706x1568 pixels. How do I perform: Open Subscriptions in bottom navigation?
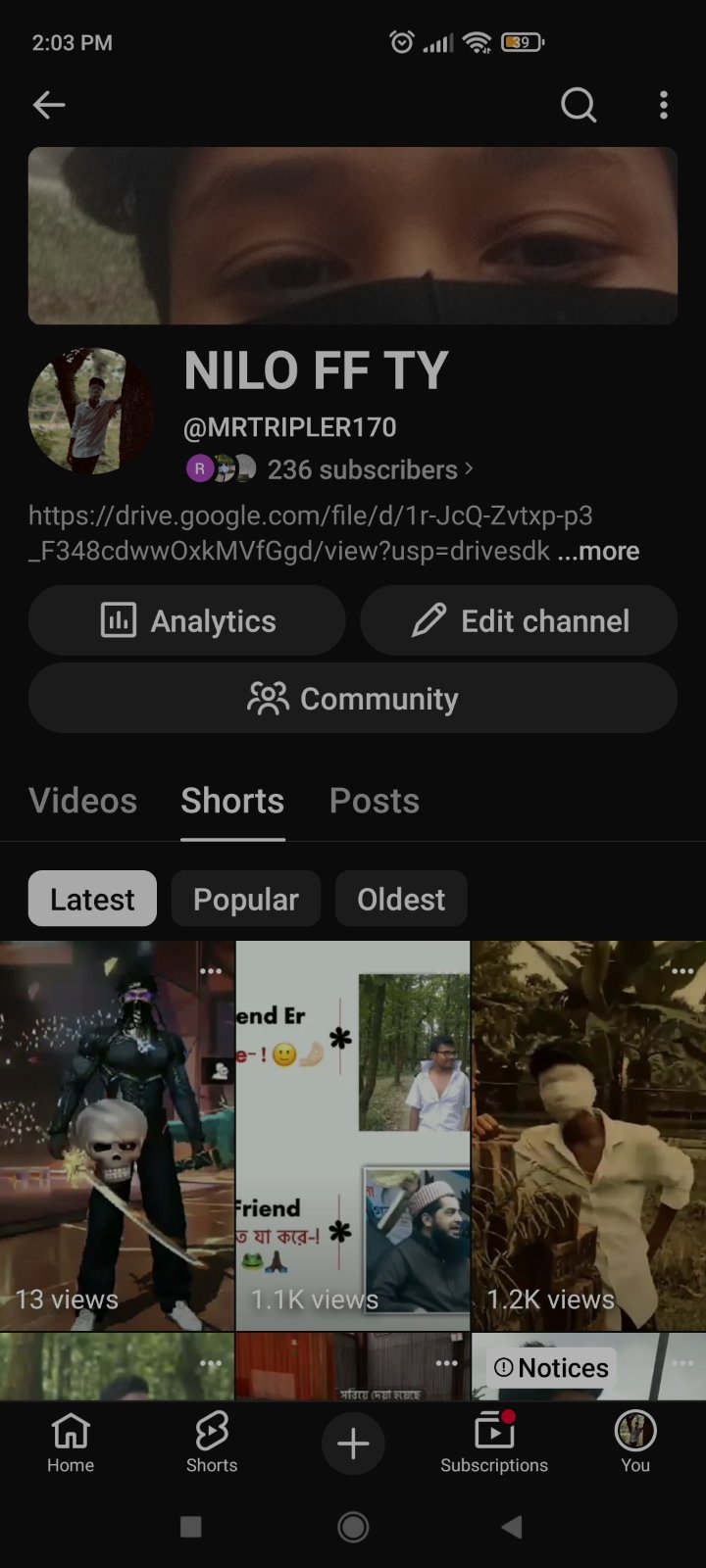(494, 1443)
